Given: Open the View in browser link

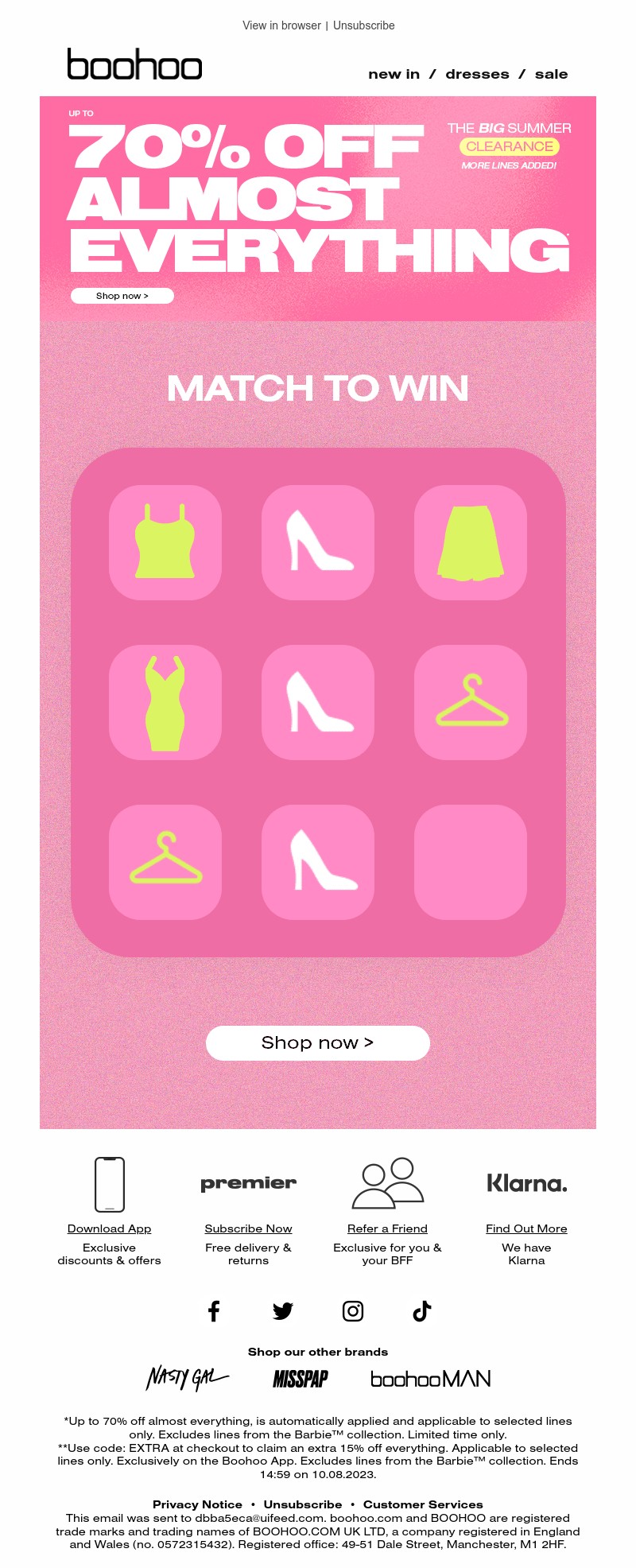Looking at the screenshot, I should 281,25.
